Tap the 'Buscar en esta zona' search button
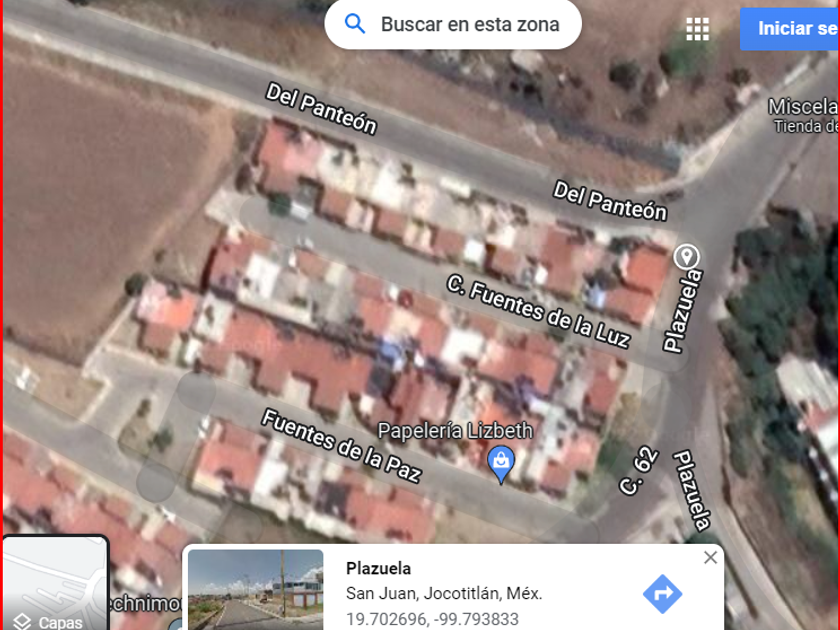 point(453,24)
